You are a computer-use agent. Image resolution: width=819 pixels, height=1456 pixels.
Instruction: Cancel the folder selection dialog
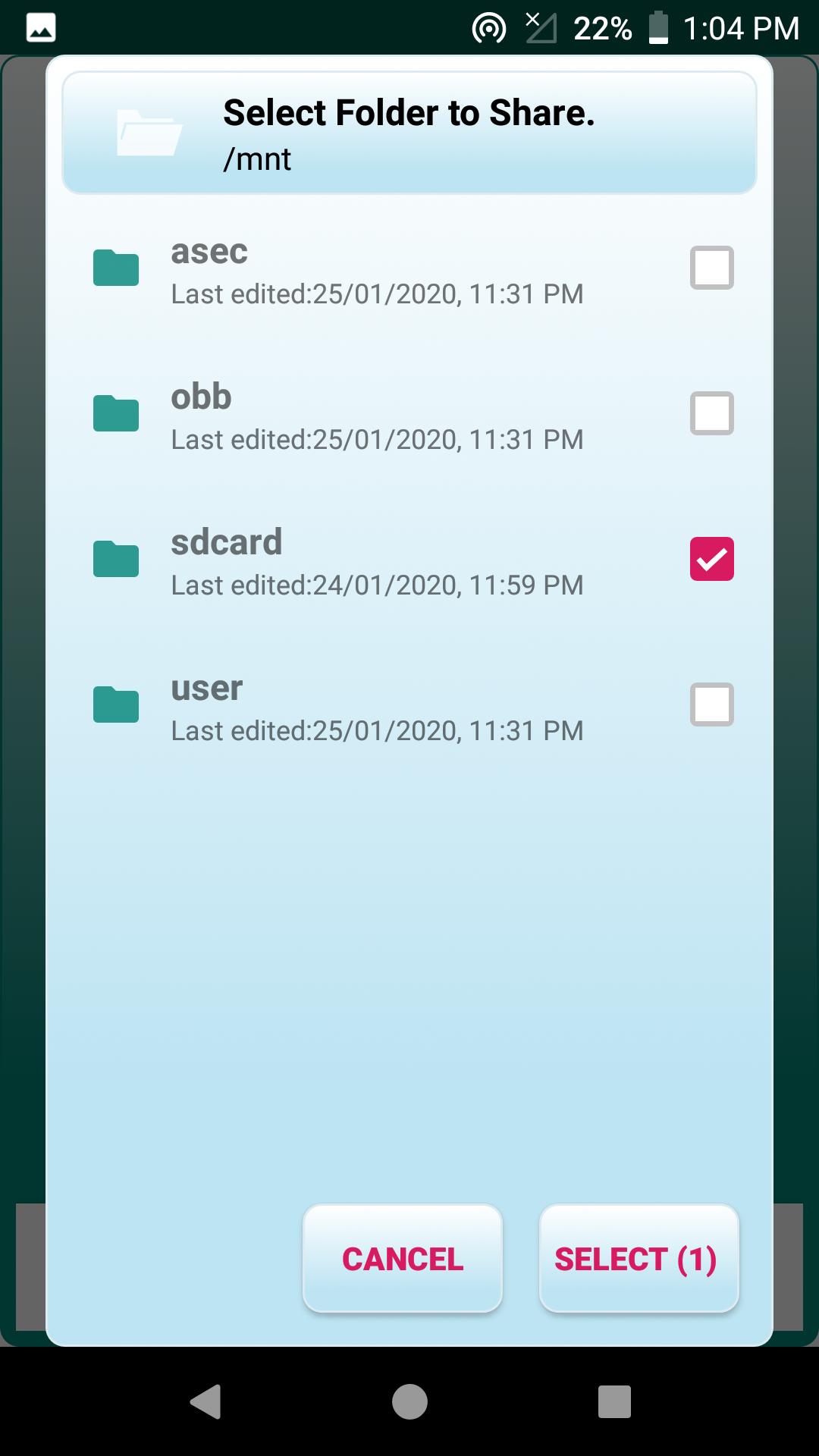(403, 1259)
